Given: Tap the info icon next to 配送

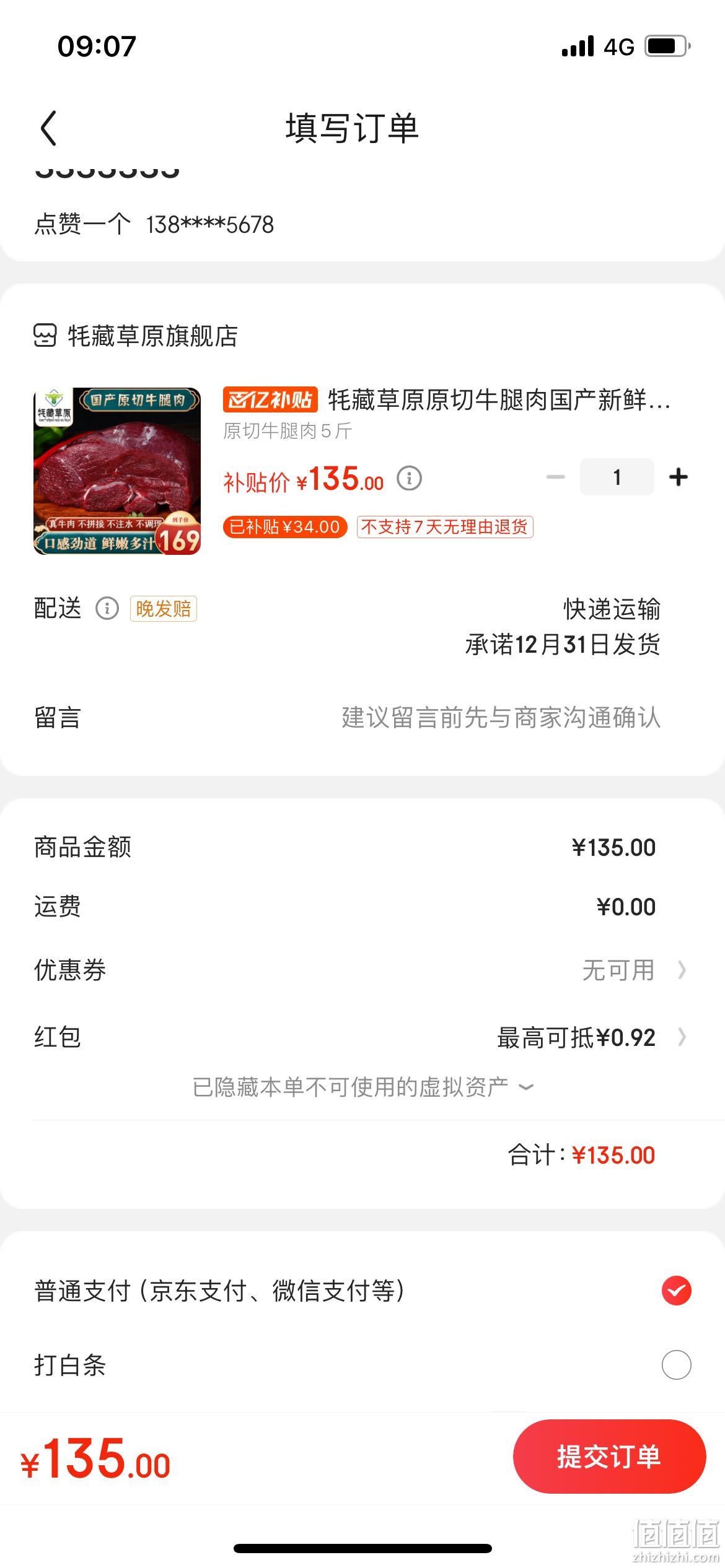Looking at the screenshot, I should tap(107, 608).
